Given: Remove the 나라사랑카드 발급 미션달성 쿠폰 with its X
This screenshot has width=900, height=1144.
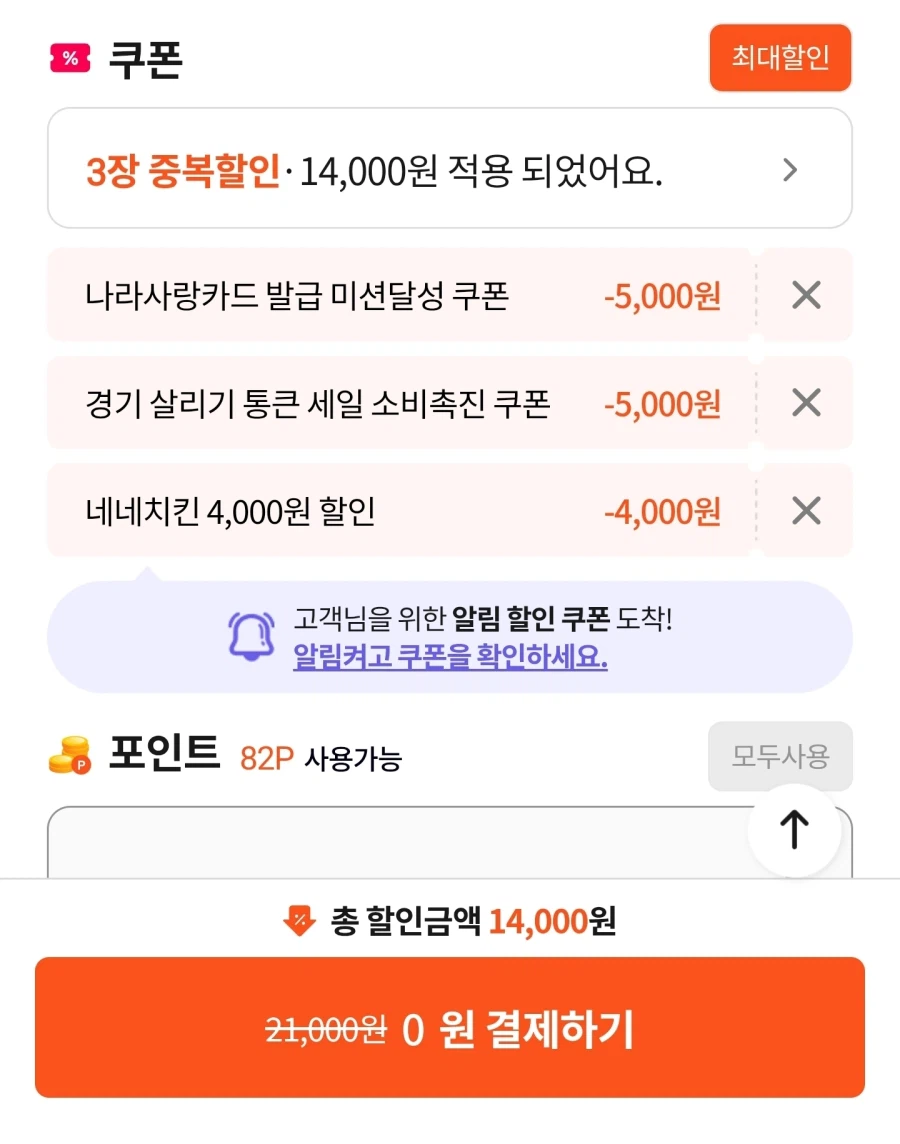Looking at the screenshot, I should coord(805,295).
